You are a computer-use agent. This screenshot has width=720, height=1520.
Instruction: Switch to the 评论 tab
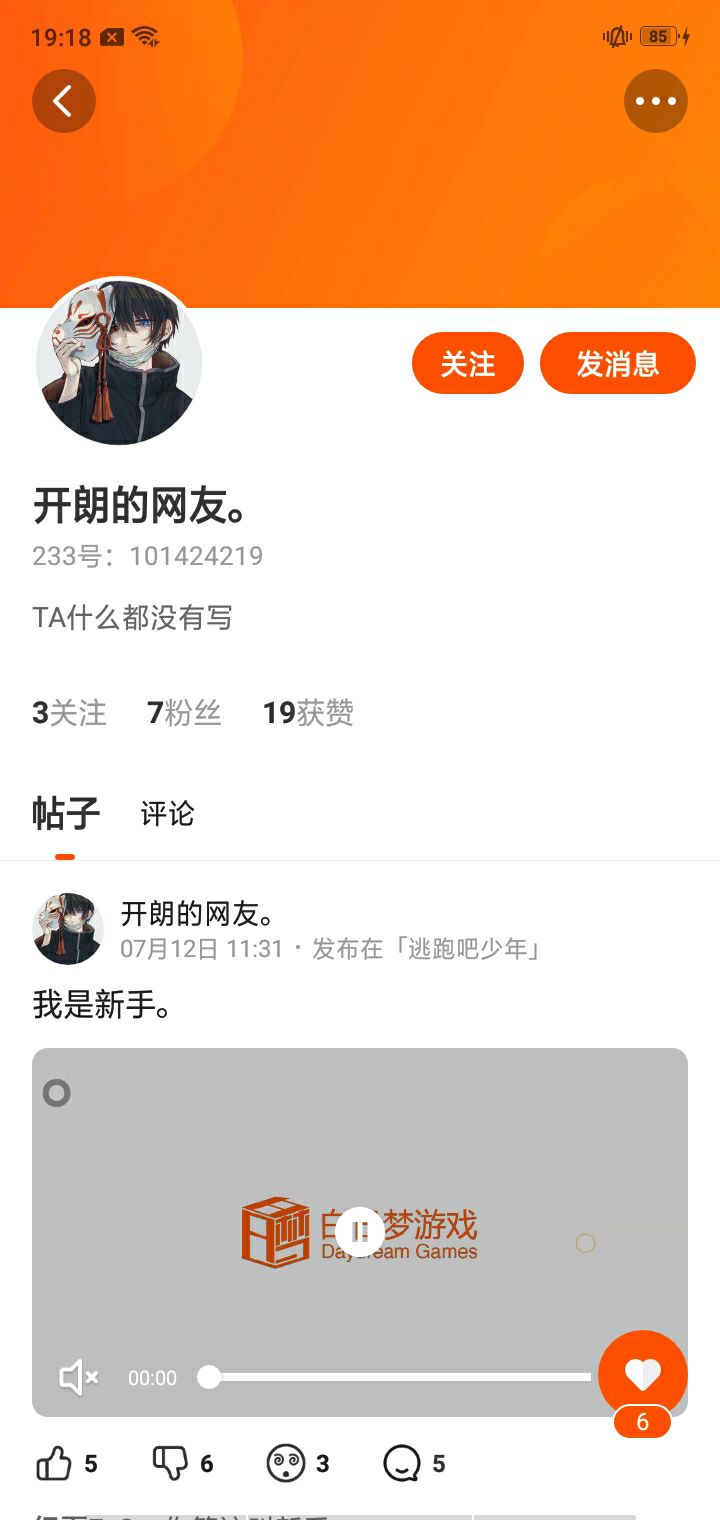click(x=167, y=814)
